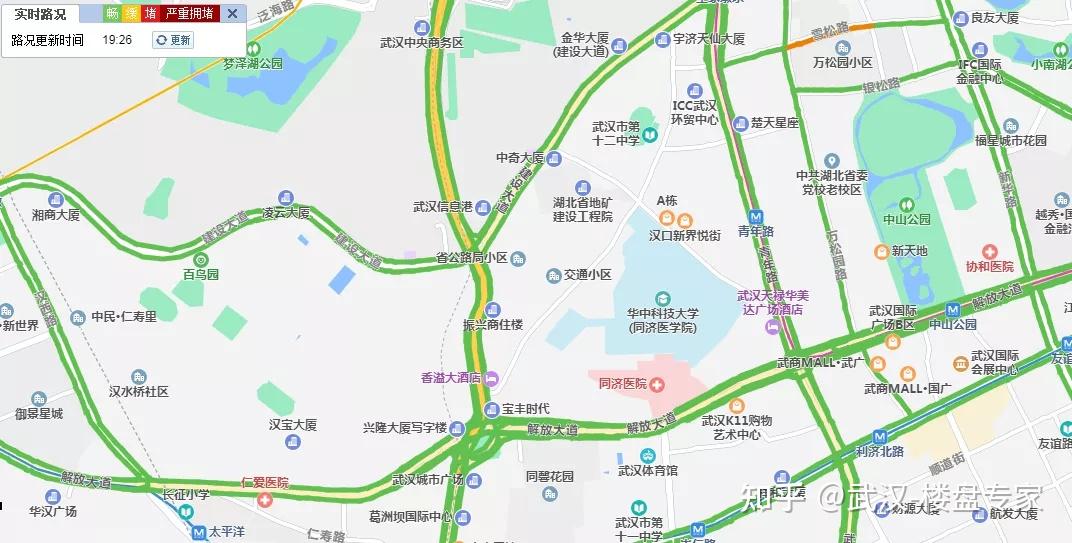Open the 仁爱医院 marker
1072x543 pixels.
pos(264,498)
